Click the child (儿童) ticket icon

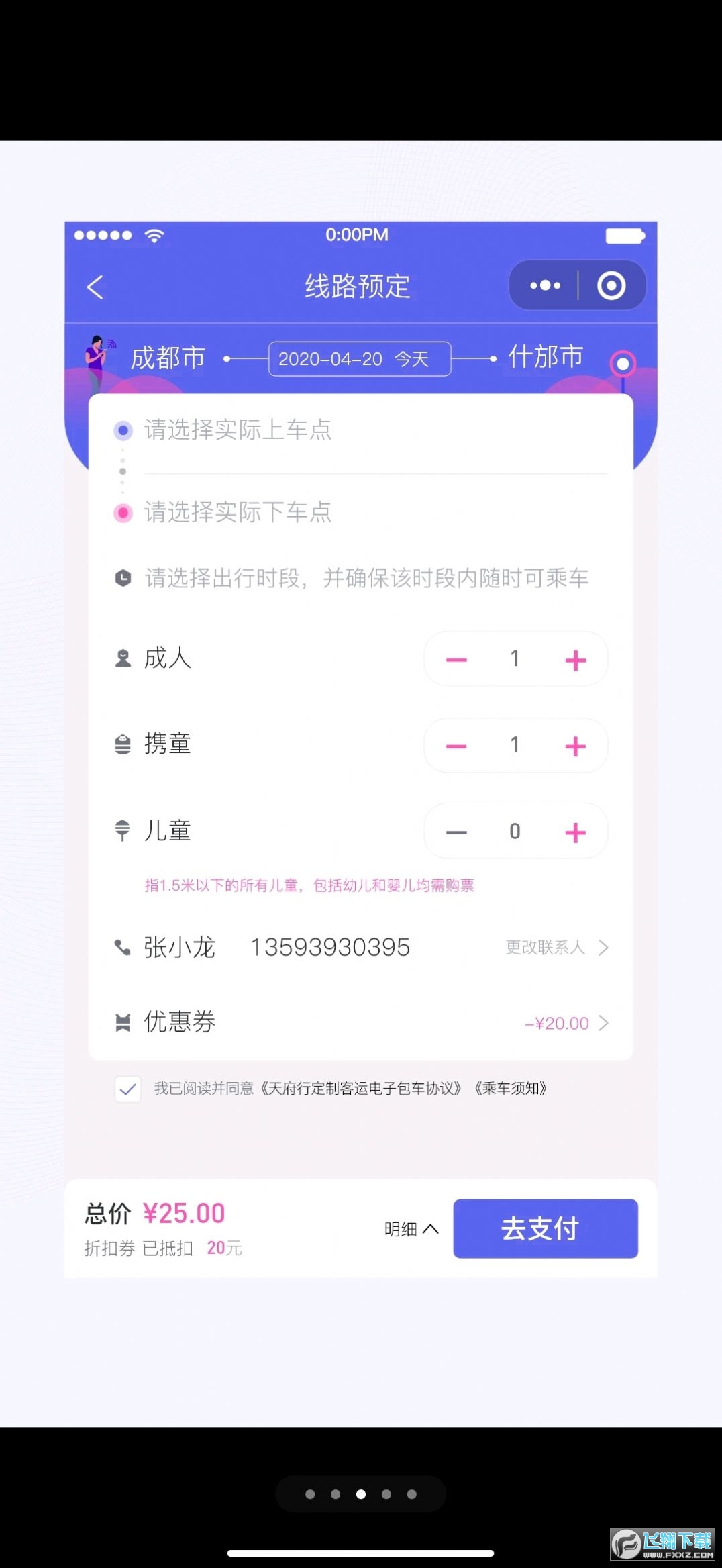[x=122, y=831]
